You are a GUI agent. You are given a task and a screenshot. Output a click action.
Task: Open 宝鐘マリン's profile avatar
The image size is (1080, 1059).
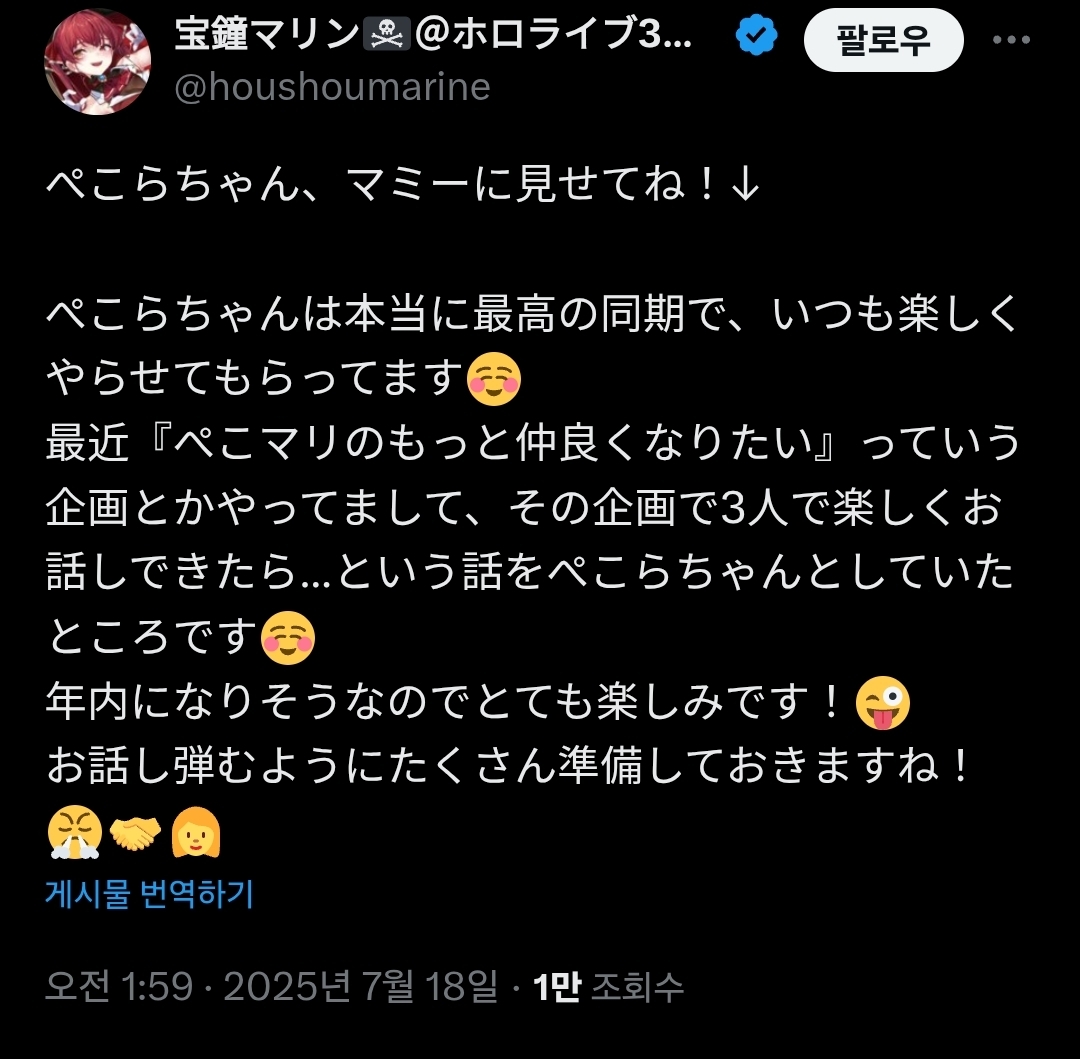coord(97,63)
